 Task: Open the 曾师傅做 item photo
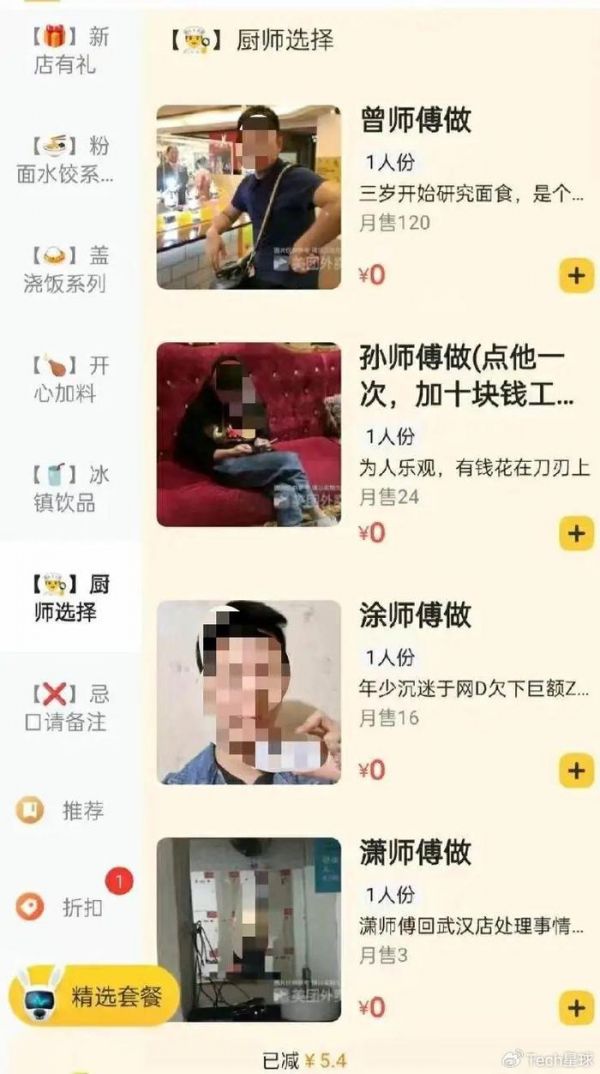248,197
